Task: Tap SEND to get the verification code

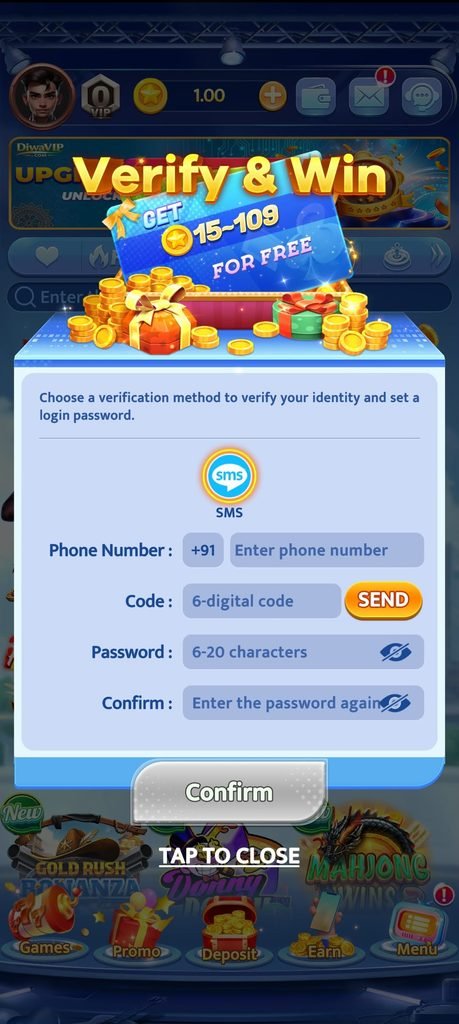Action: point(383,600)
